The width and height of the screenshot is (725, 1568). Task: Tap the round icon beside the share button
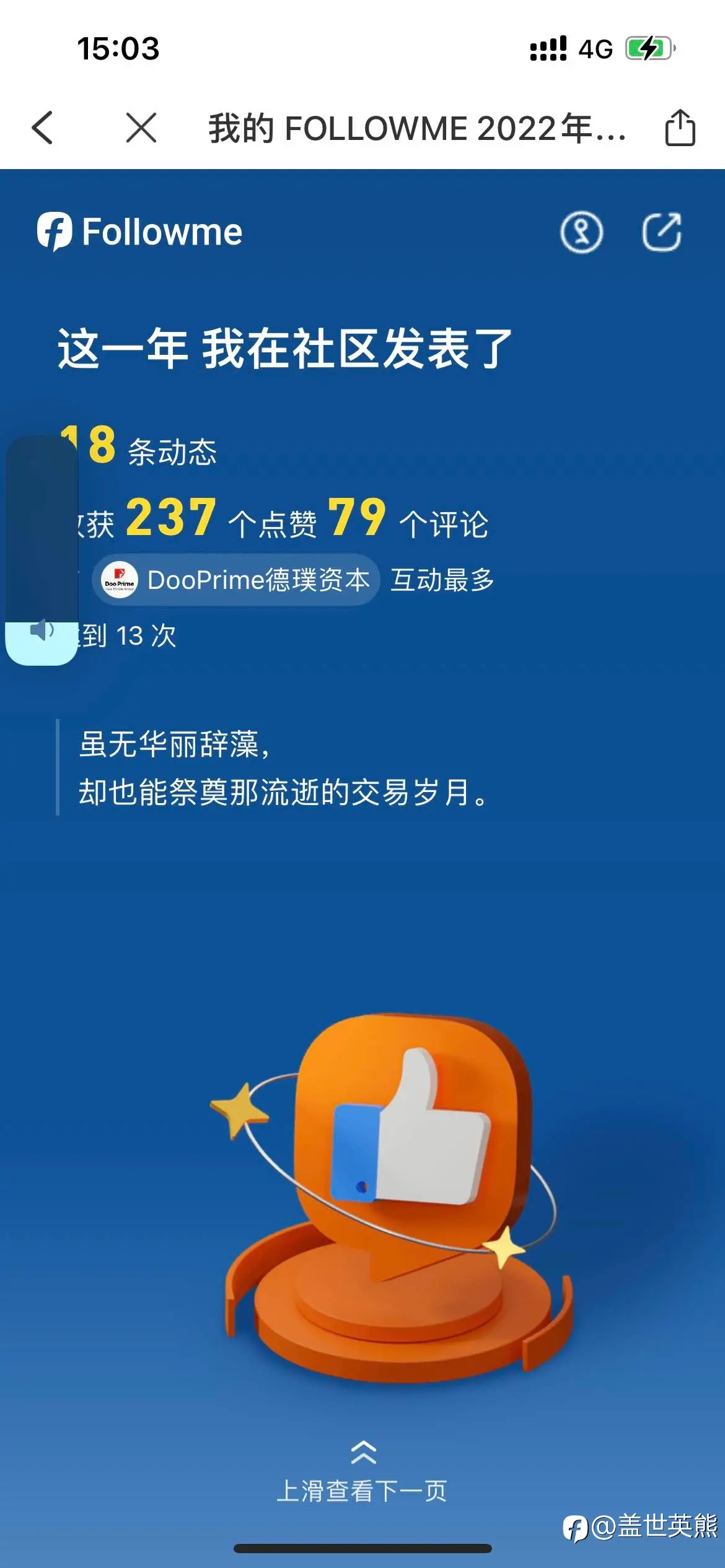[x=581, y=233]
